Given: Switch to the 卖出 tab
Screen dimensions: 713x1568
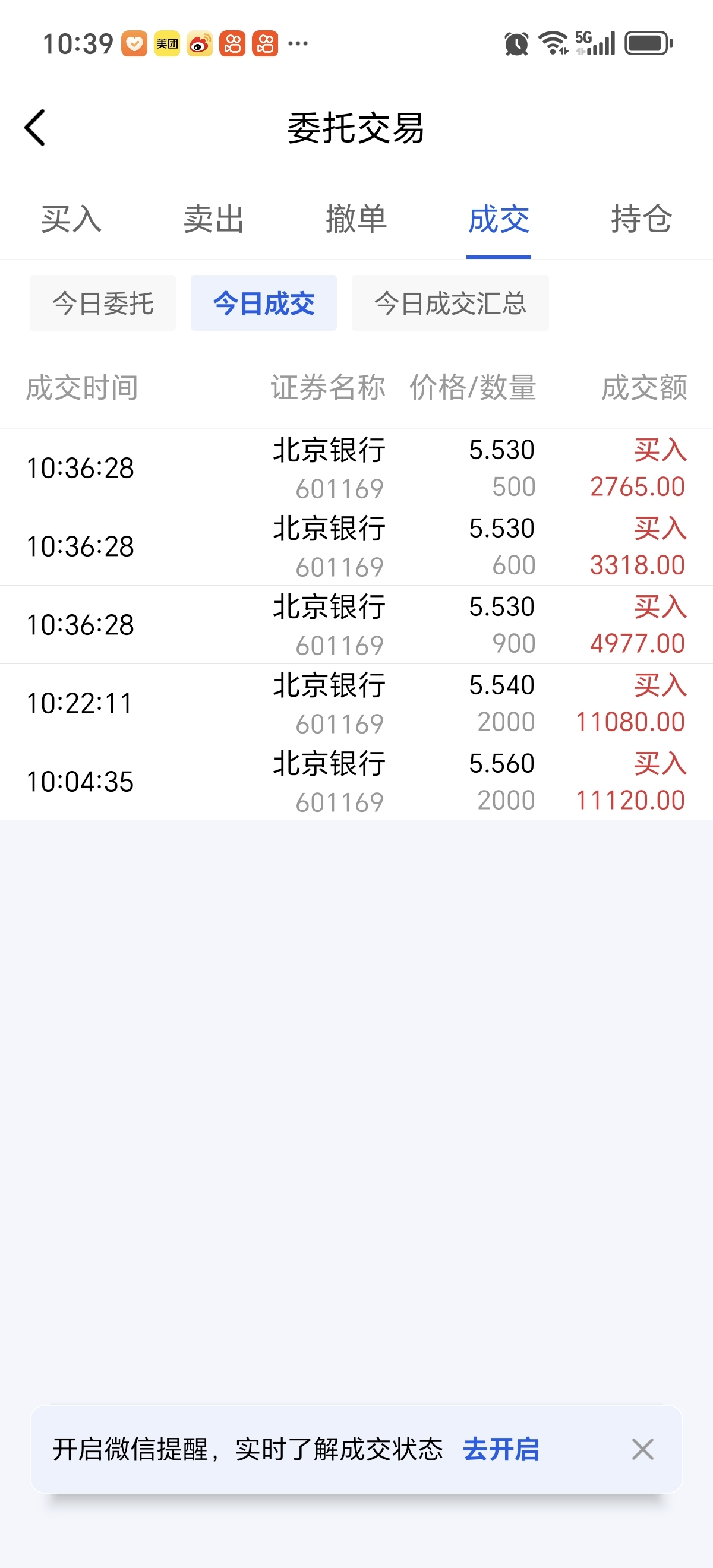Looking at the screenshot, I should click(x=214, y=219).
